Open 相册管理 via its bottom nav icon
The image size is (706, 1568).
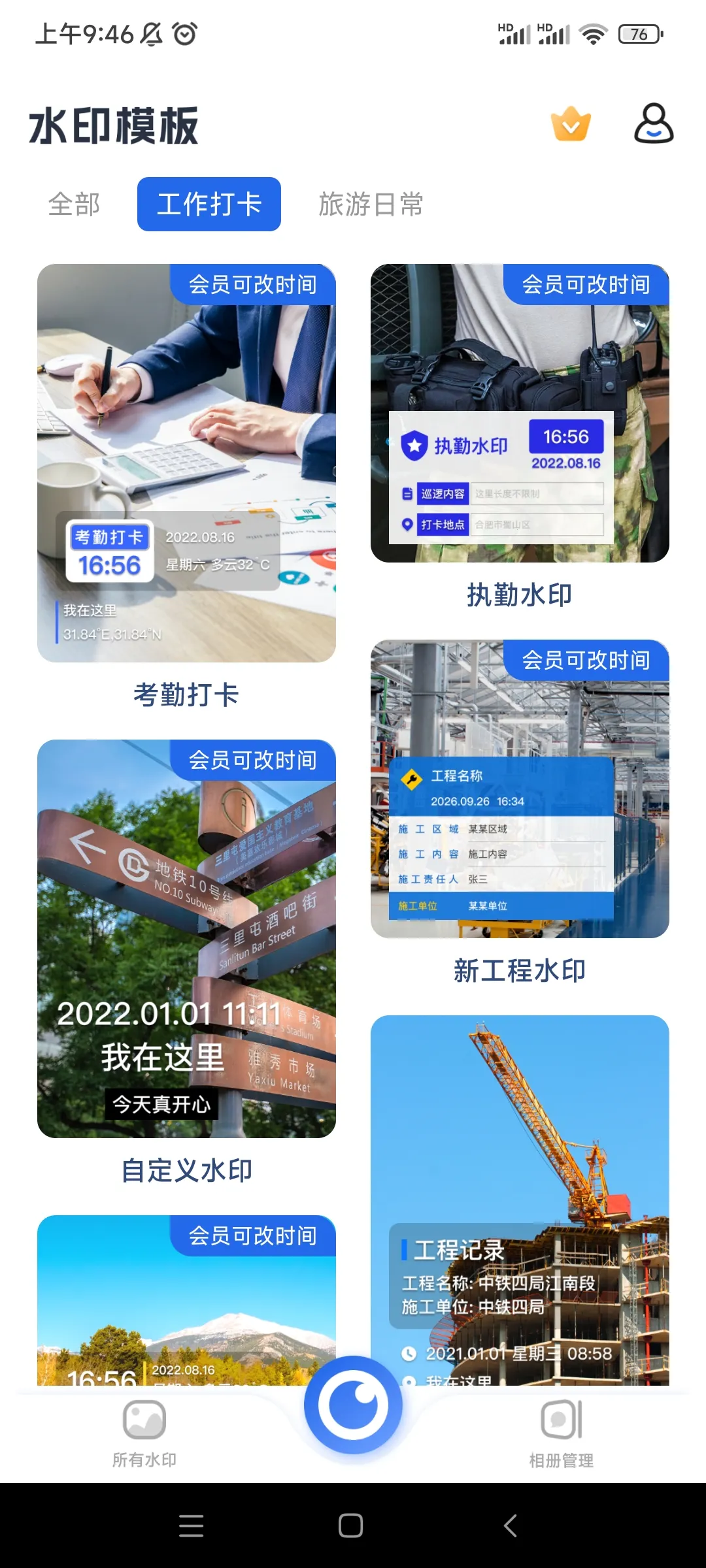(561, 1428)
